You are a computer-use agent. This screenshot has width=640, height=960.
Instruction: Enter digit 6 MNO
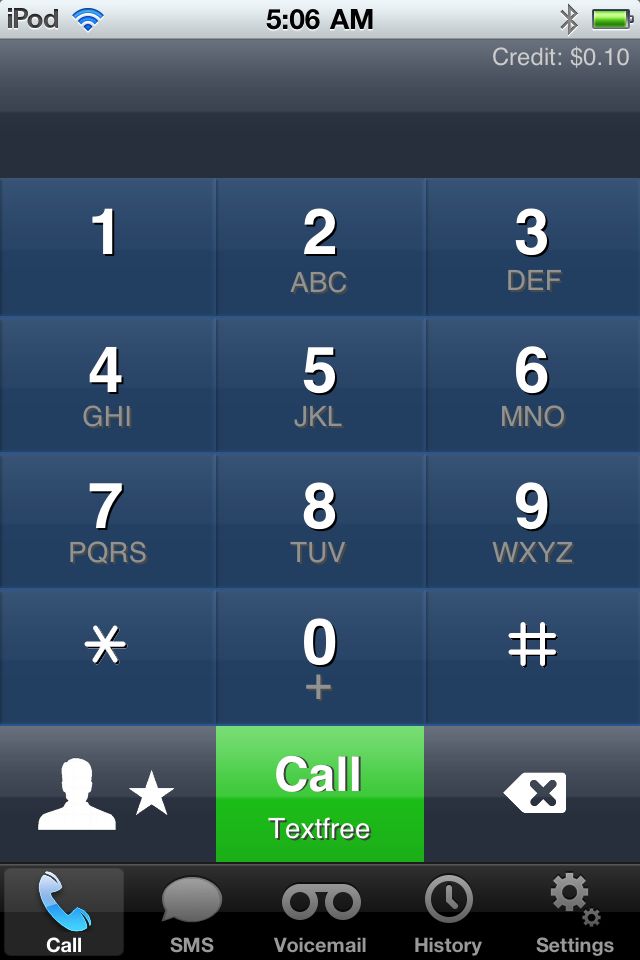click(x=533, y=385)
